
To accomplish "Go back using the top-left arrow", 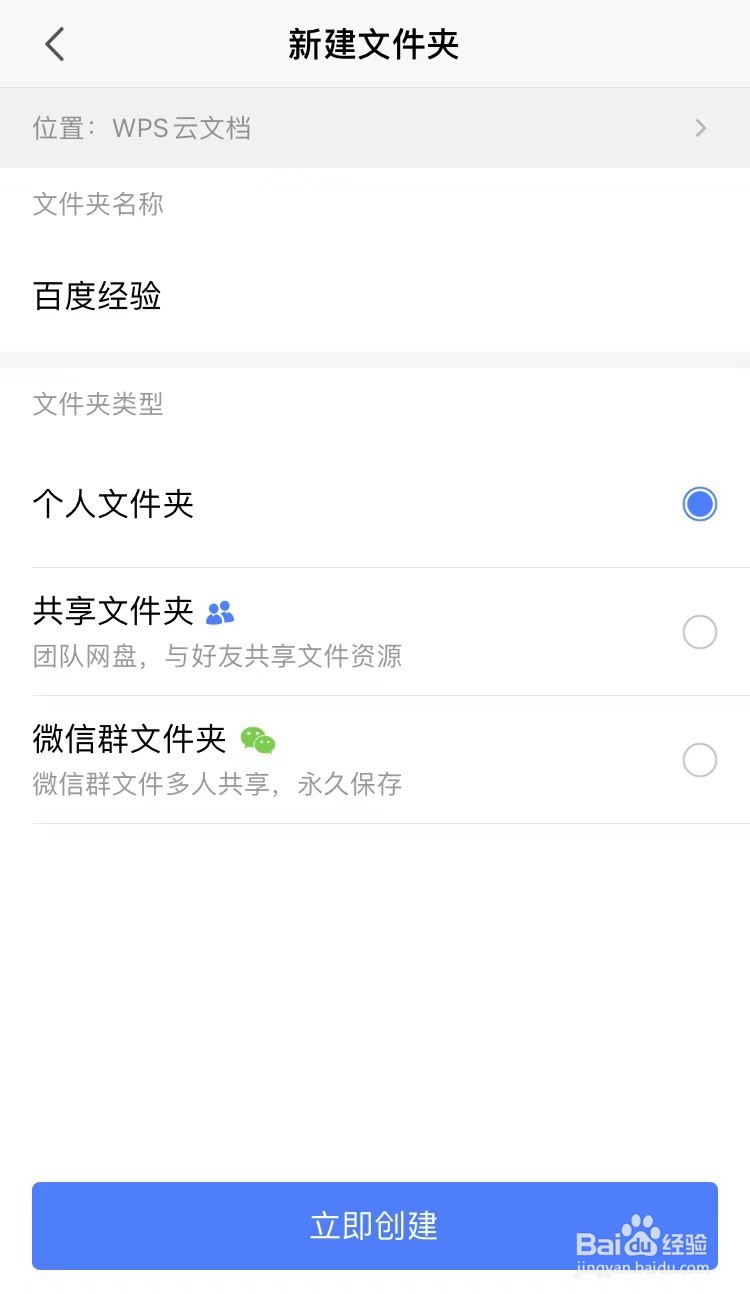I will point(55,44).
